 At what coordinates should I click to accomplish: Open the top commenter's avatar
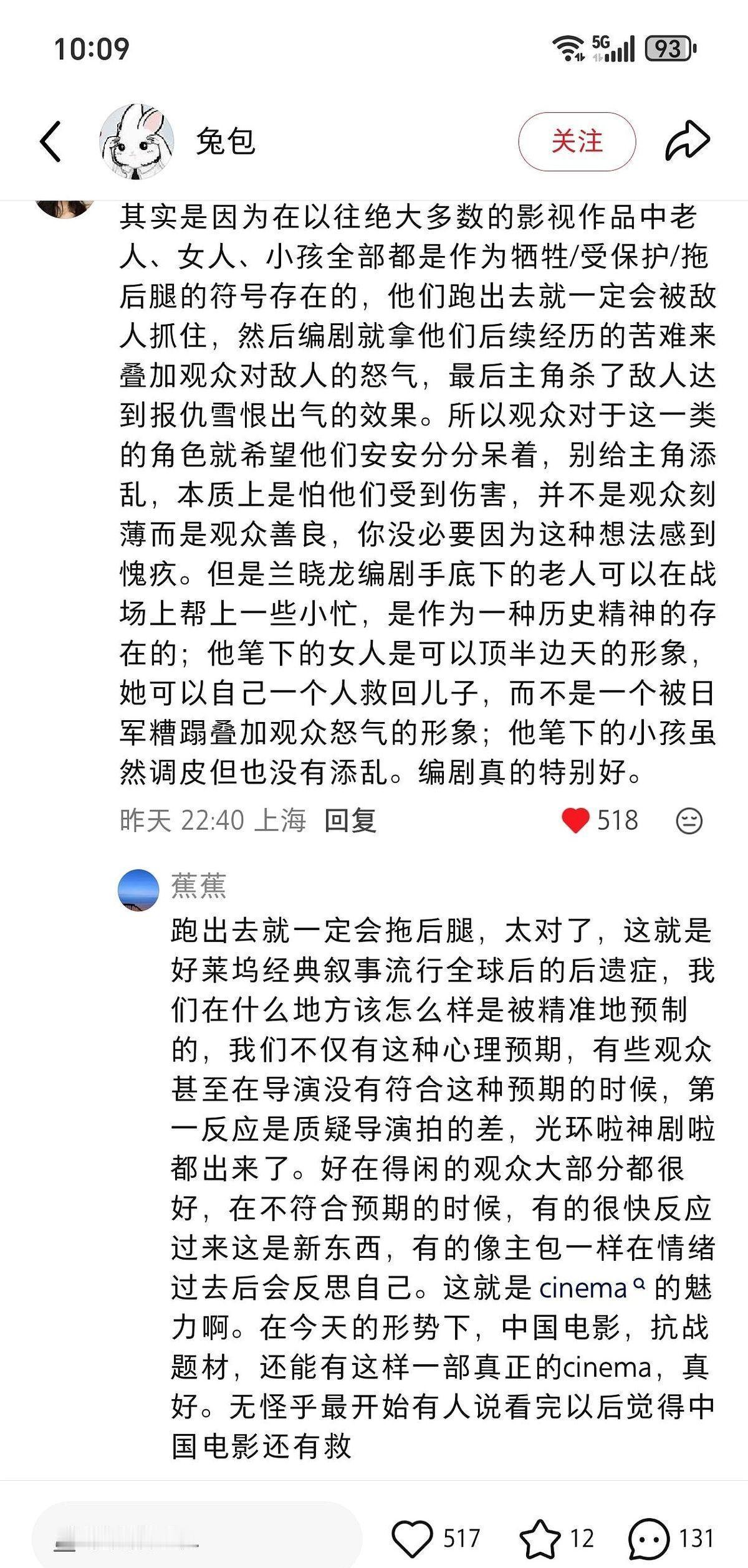tap(62, 209)
